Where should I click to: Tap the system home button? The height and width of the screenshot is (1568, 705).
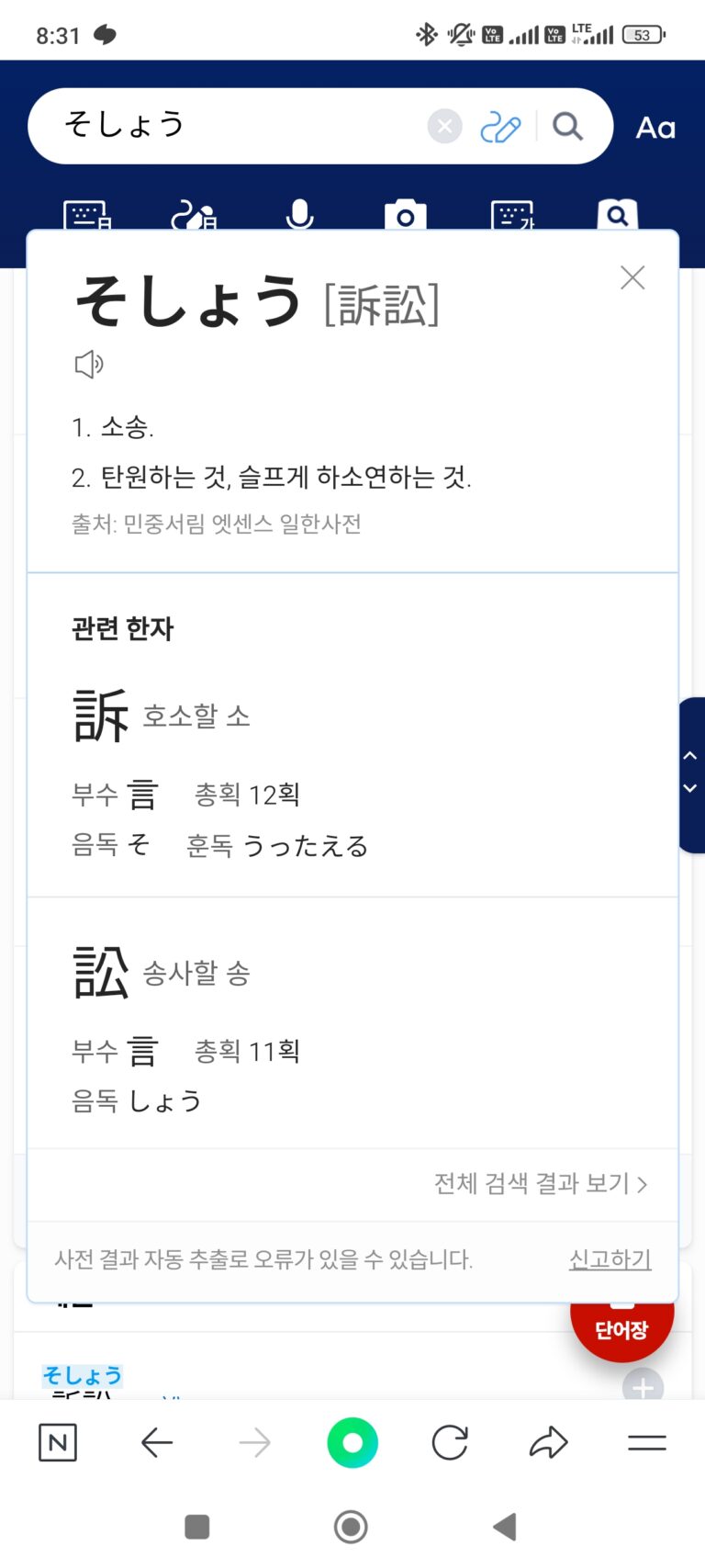tap(351, 1527)
